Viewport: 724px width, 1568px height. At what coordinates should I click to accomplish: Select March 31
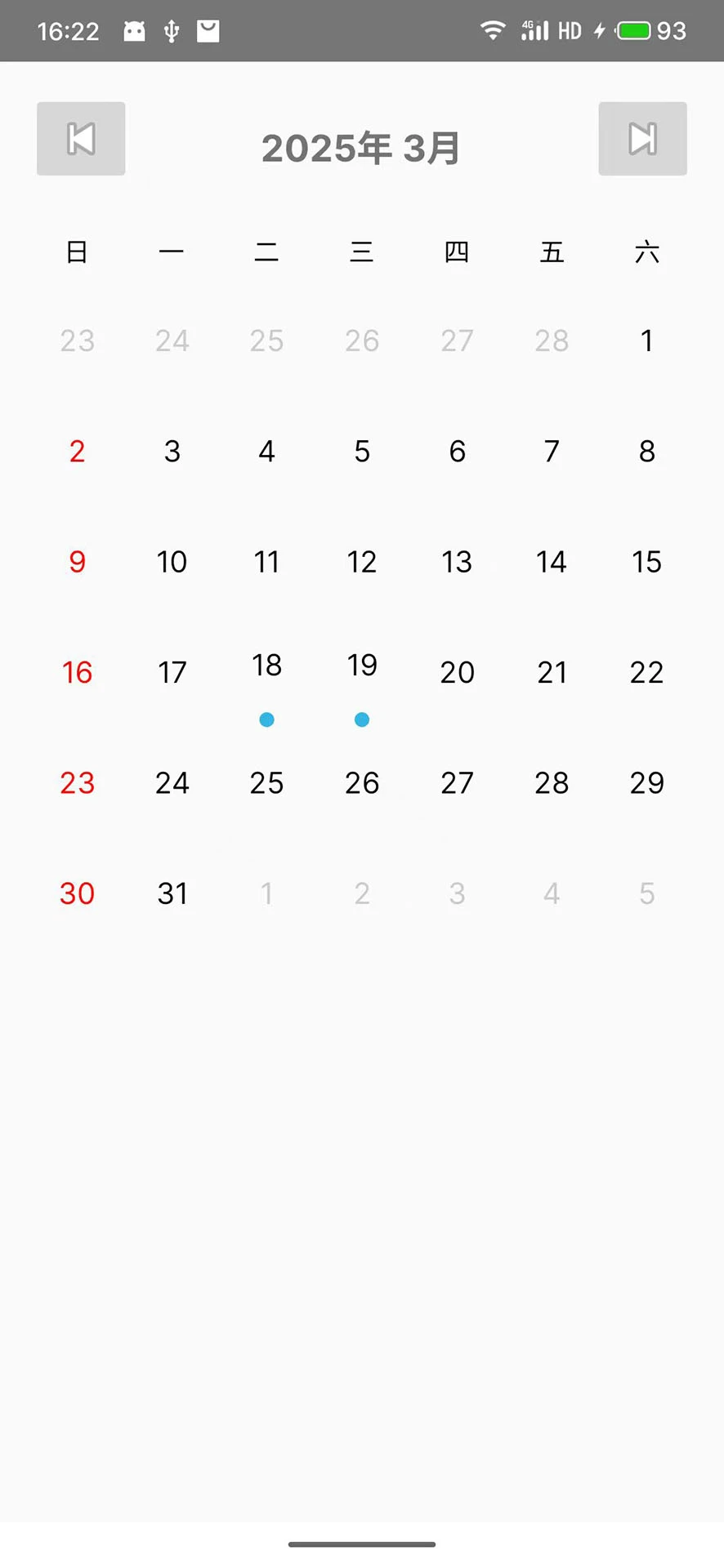(172, 893)
